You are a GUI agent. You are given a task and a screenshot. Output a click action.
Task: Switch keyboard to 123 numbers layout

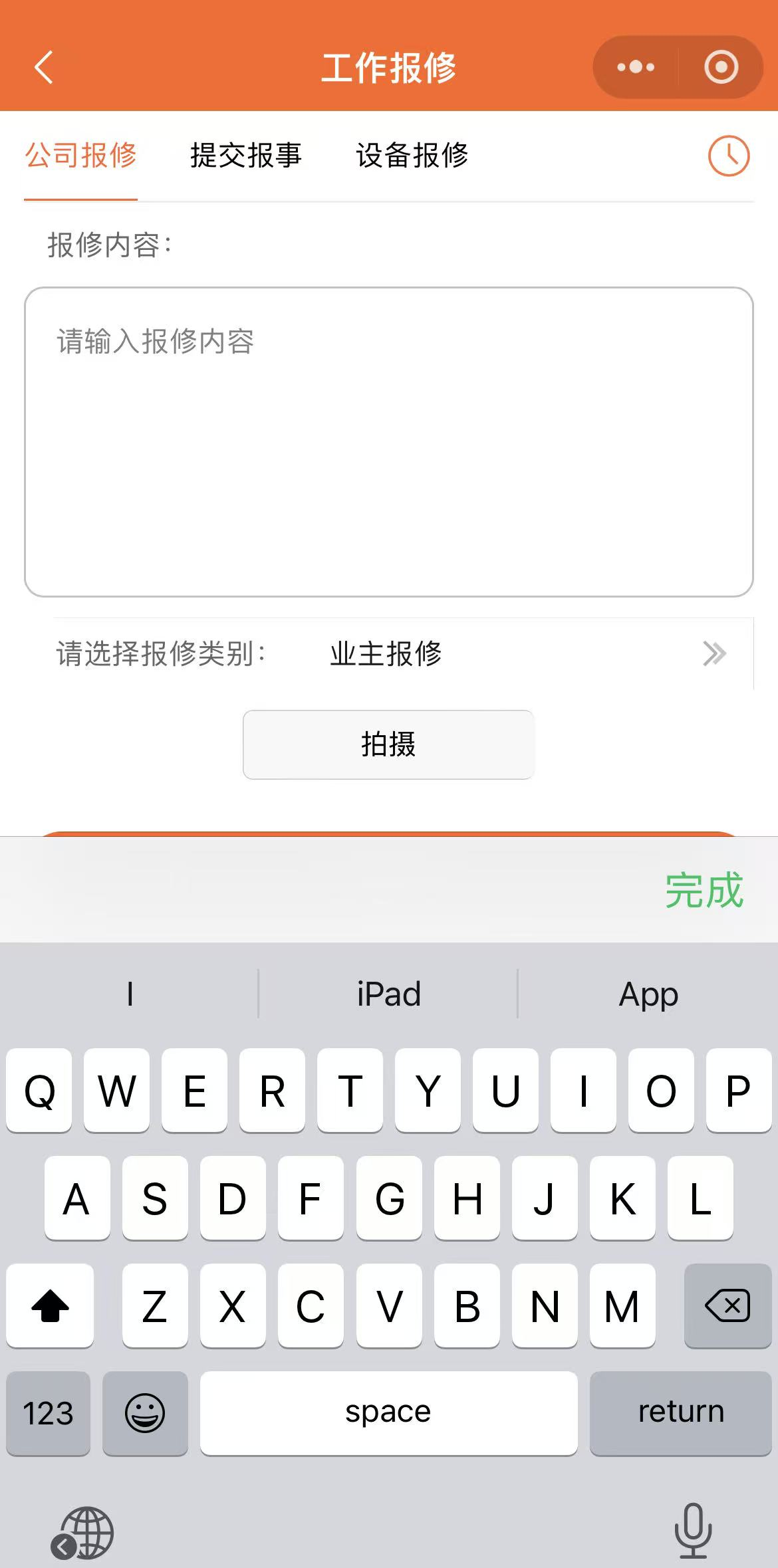pos(48,1413)
